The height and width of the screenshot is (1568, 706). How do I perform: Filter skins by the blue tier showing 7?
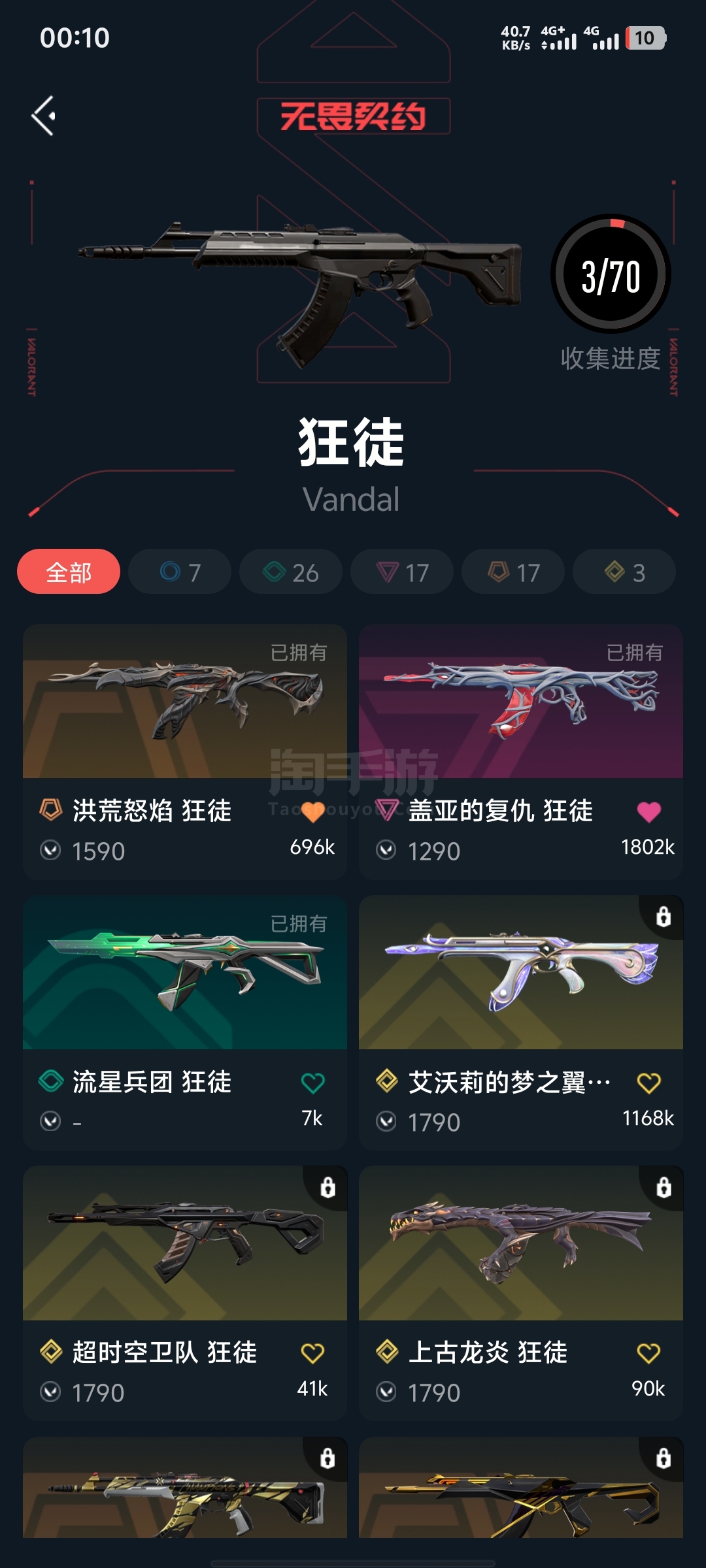(x=180, y=572)
